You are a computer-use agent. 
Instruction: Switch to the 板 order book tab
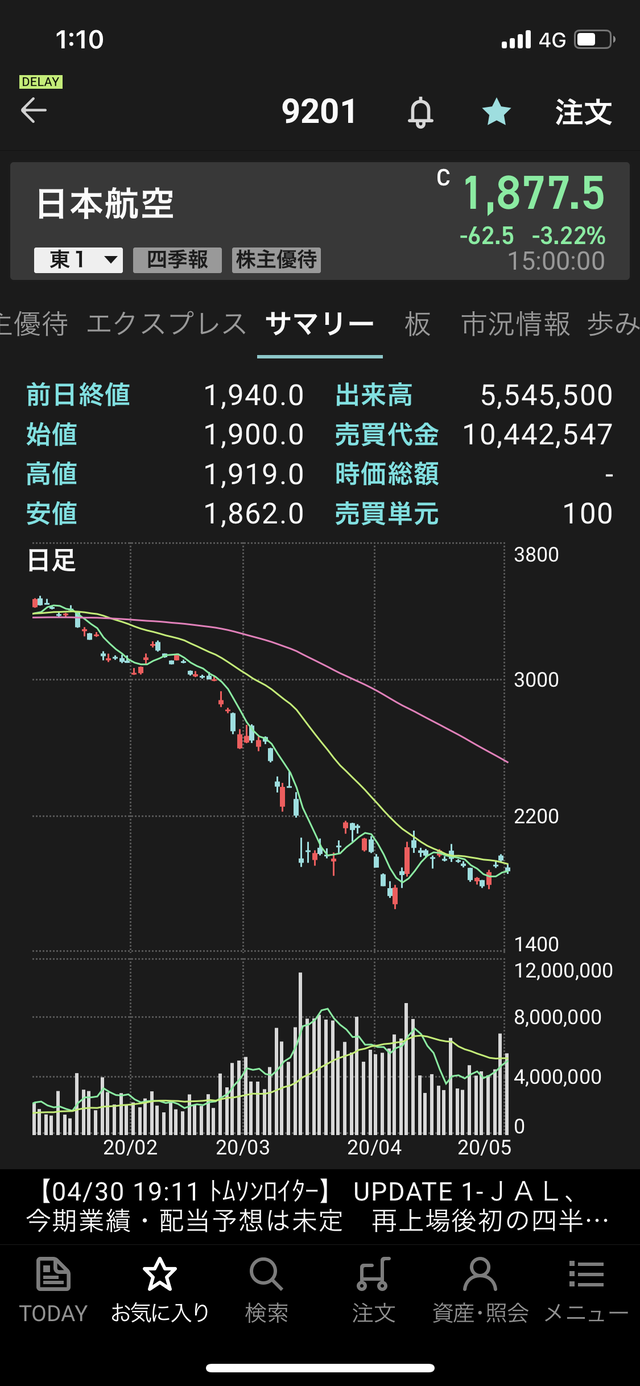(417, 324)
